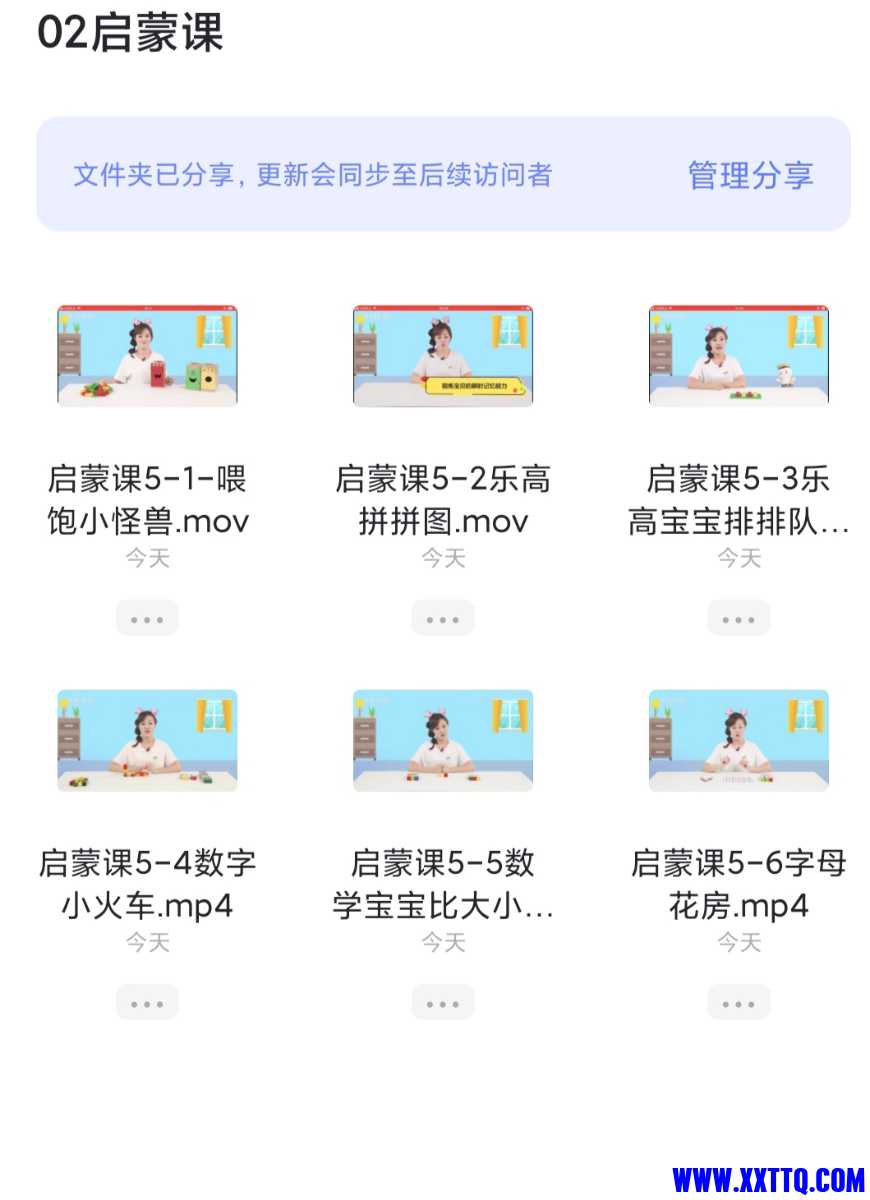Image resolution: width=870 pixels, height=1200 pixels.
Task: Show more options for 启蒙课5-5数学宝宝比大小
Action: tap(443, 1003)
